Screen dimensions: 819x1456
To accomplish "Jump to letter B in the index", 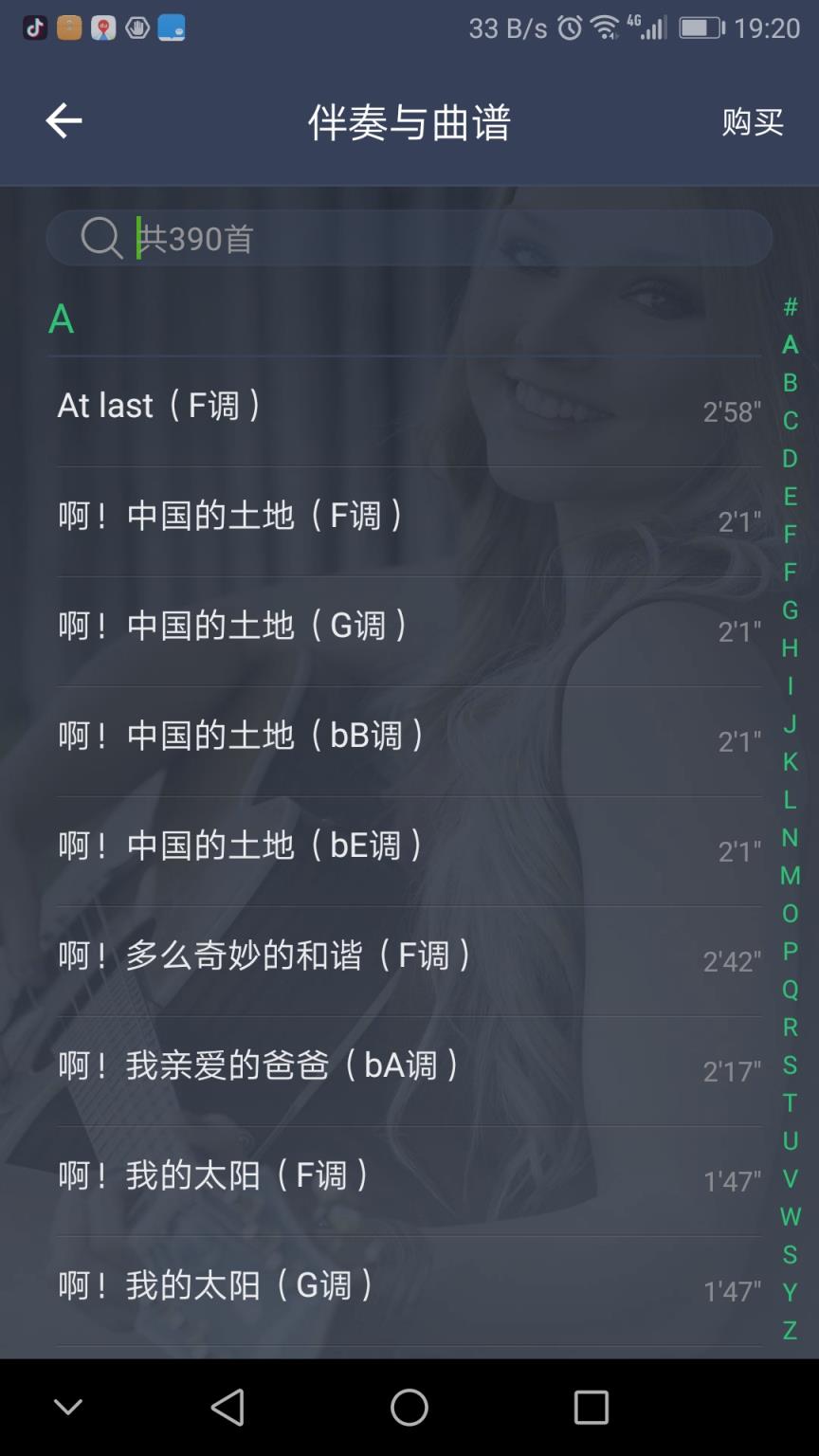I will 790,383.
